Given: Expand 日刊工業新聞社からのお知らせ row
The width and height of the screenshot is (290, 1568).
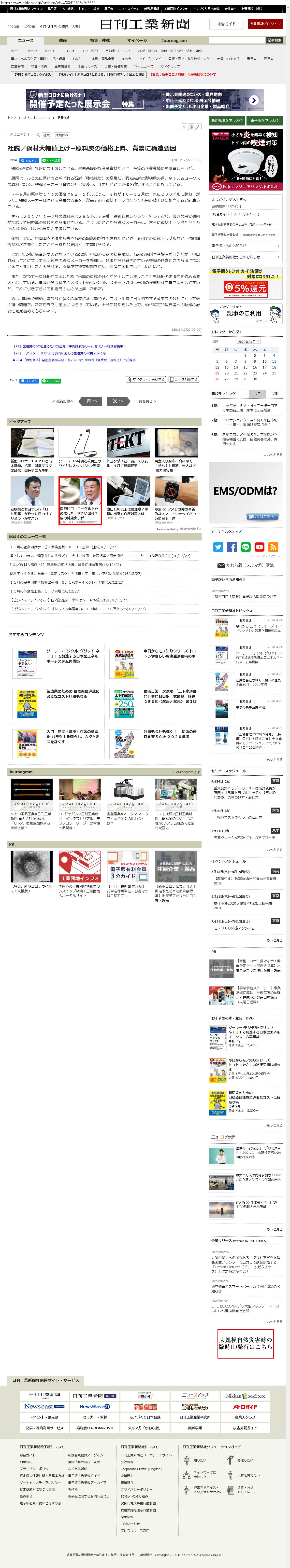Looking at the screenshot, I should tap(246, 257).
